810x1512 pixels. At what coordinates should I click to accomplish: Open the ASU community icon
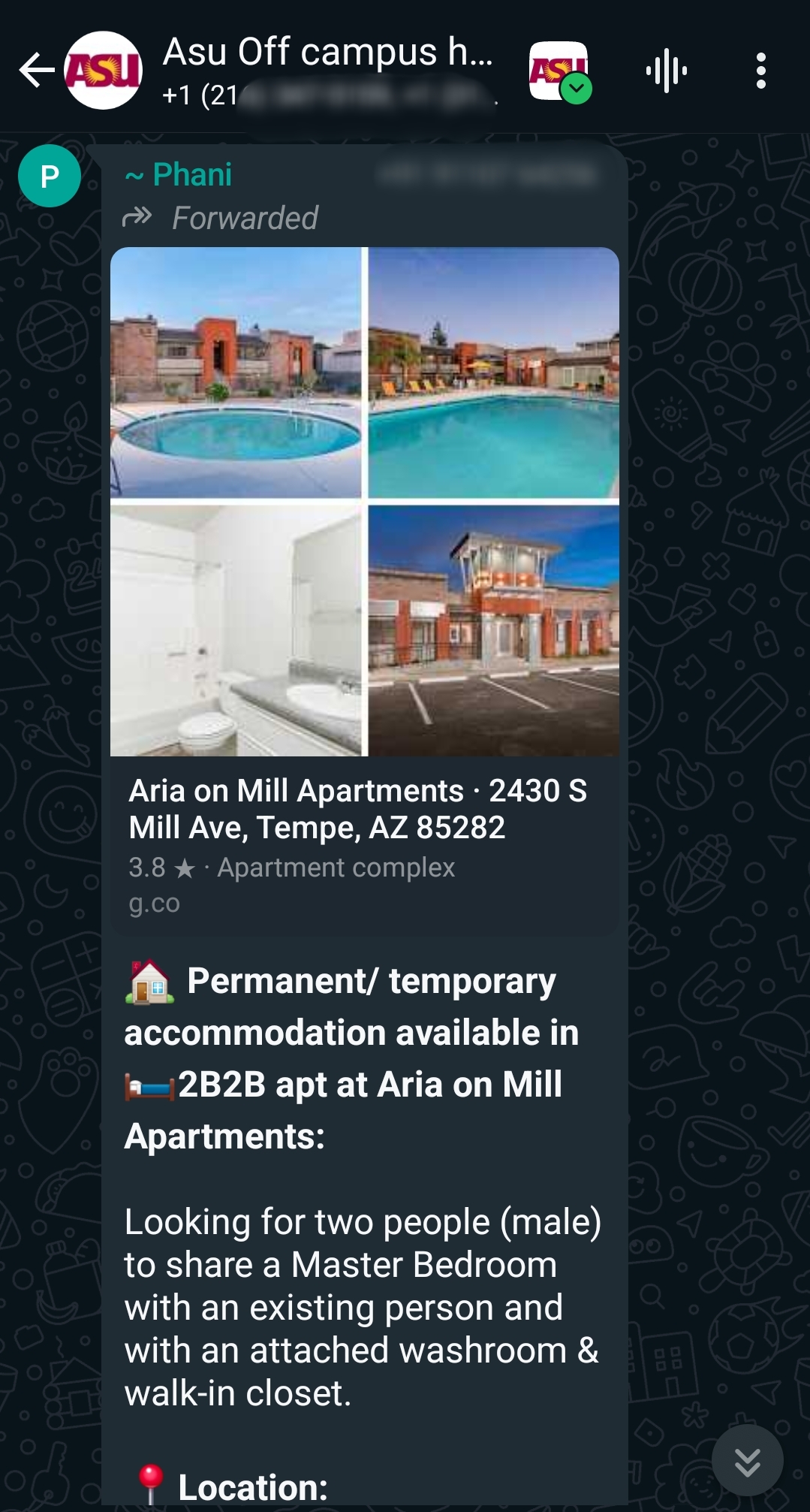[559, 71]
